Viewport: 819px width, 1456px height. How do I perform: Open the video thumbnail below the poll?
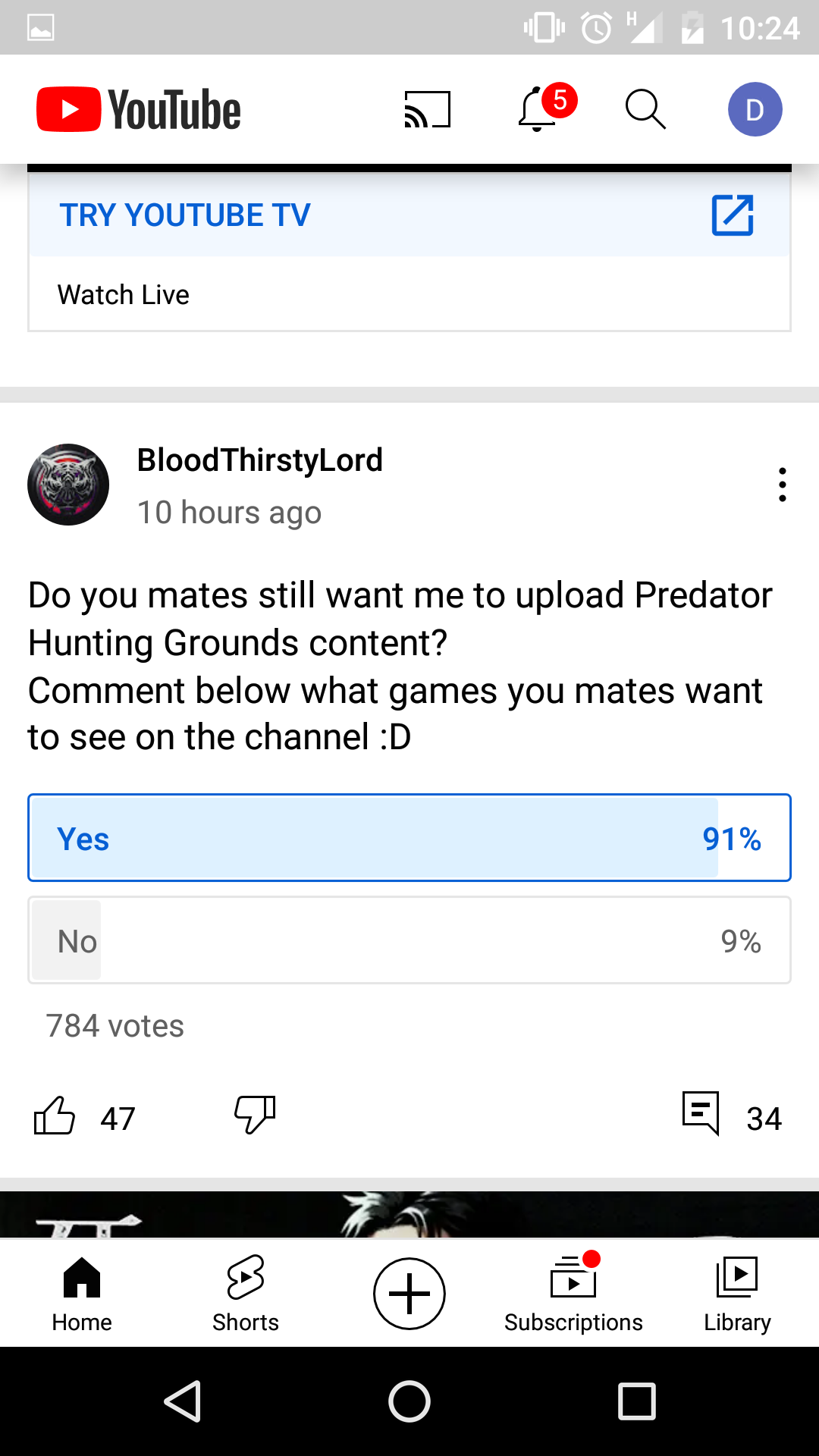[409, 1215]
